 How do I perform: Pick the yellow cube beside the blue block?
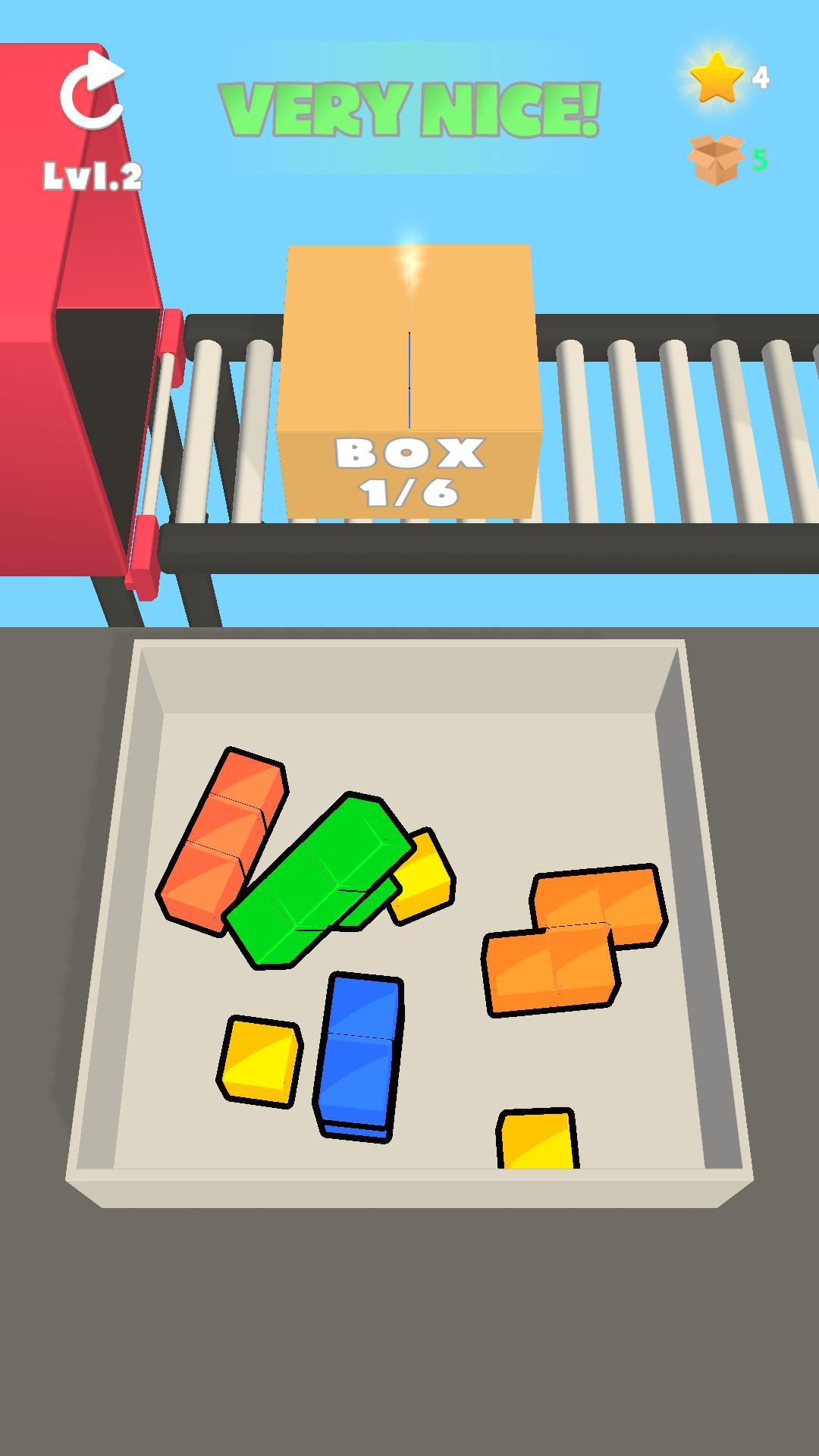point(259,1060)
